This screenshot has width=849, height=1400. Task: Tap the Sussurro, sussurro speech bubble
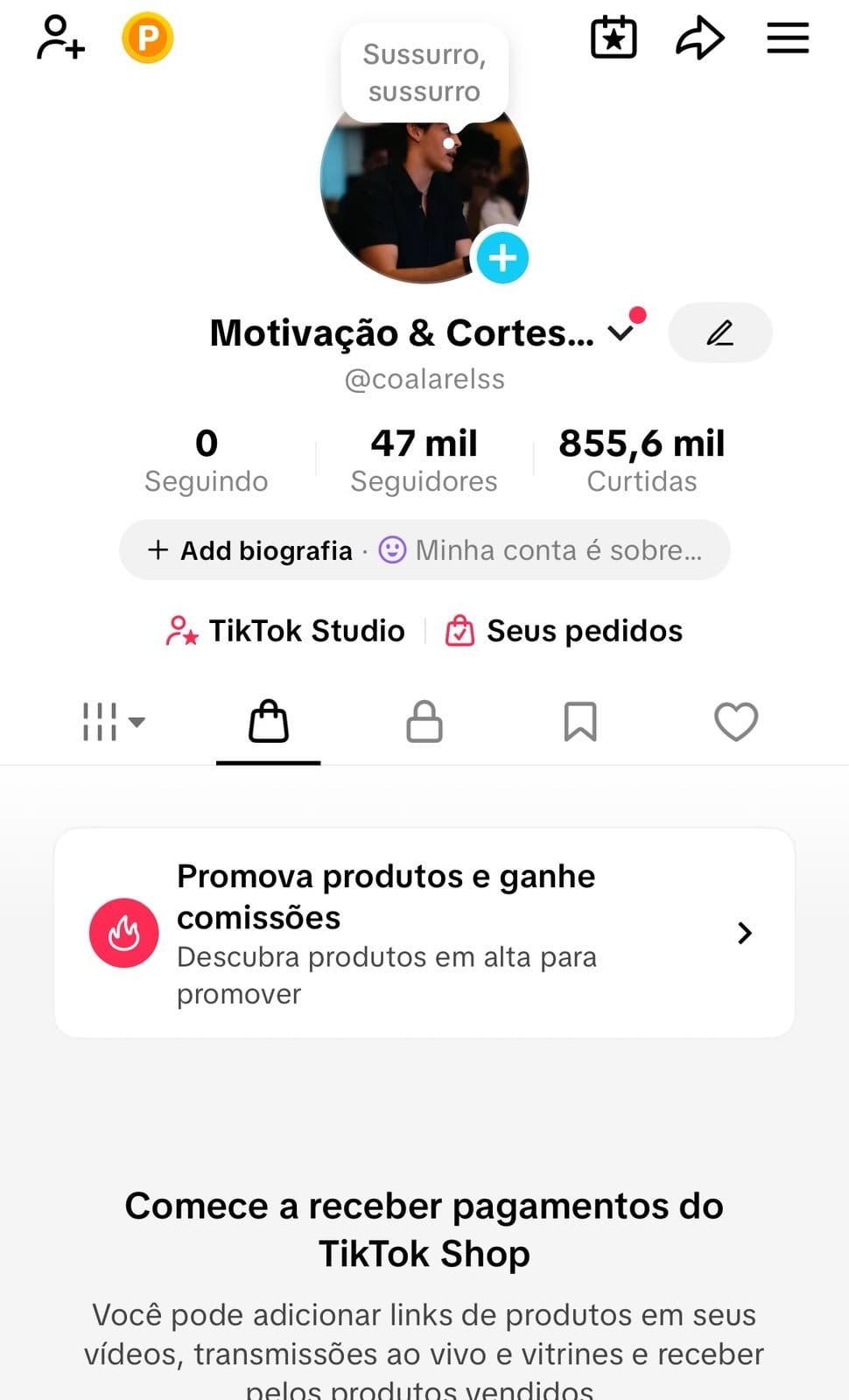tap(424, 72)
